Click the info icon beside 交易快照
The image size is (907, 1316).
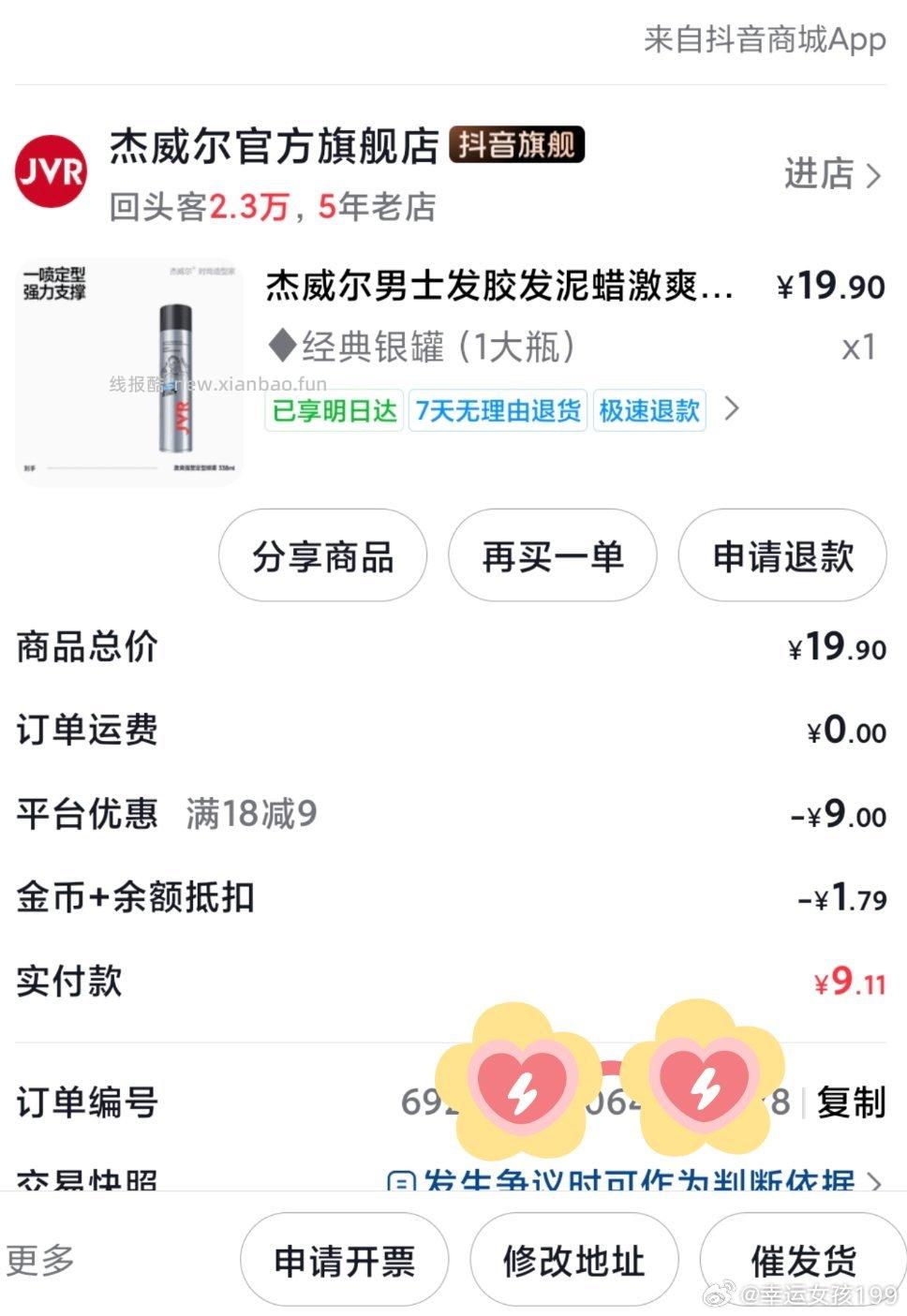tap(401, 1182)
